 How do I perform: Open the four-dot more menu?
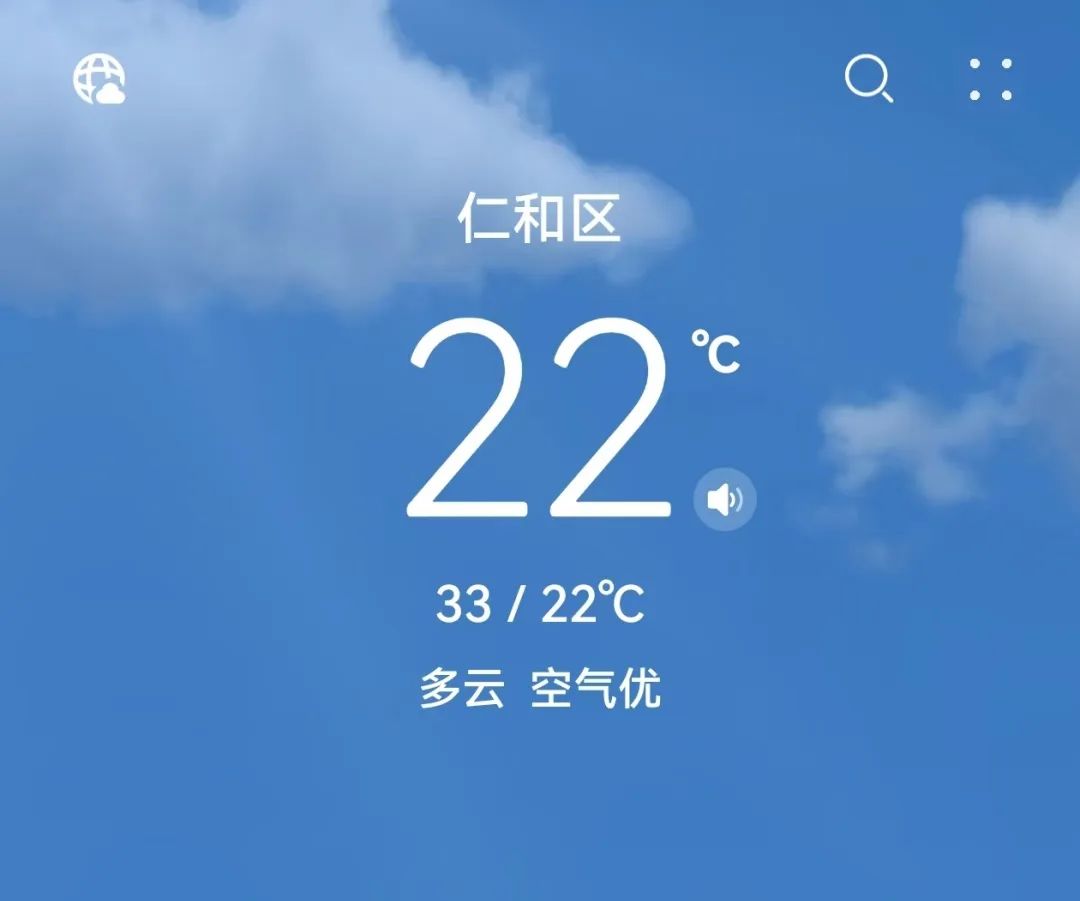(990, 79)
